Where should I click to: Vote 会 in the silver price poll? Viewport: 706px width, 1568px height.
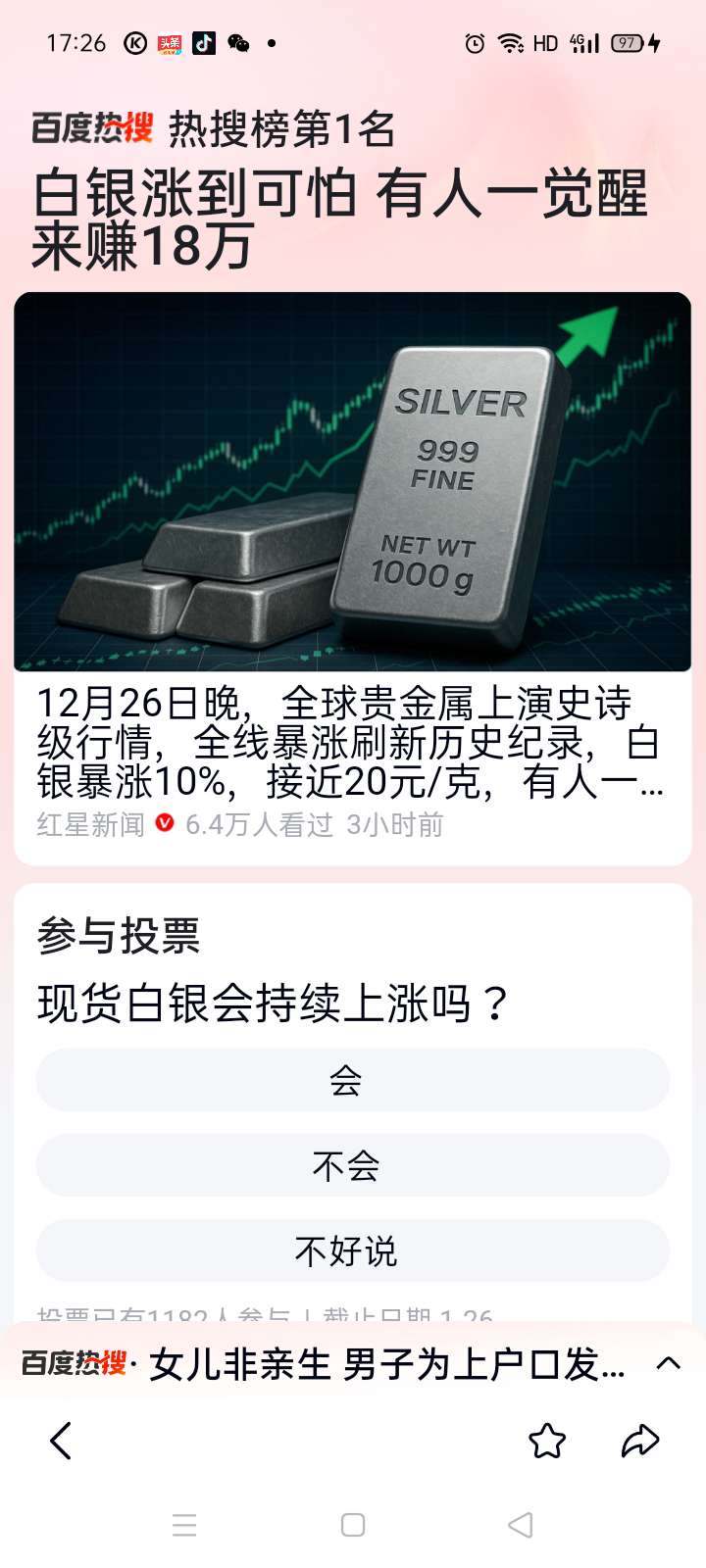pyautogui.click(x=349, y=1079)
